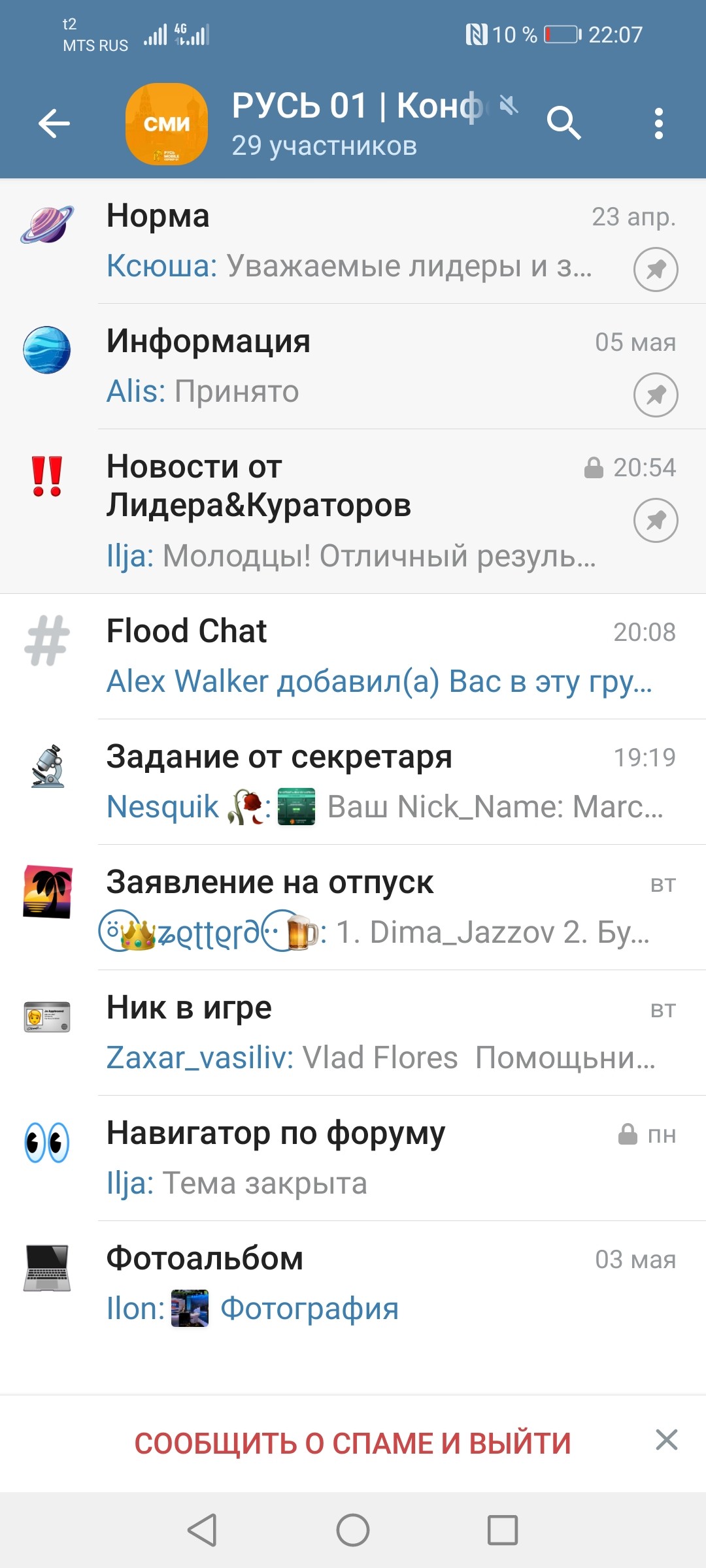Open the three-dot overflow menu
The image size is (706, 1568).
pos(658,123)
